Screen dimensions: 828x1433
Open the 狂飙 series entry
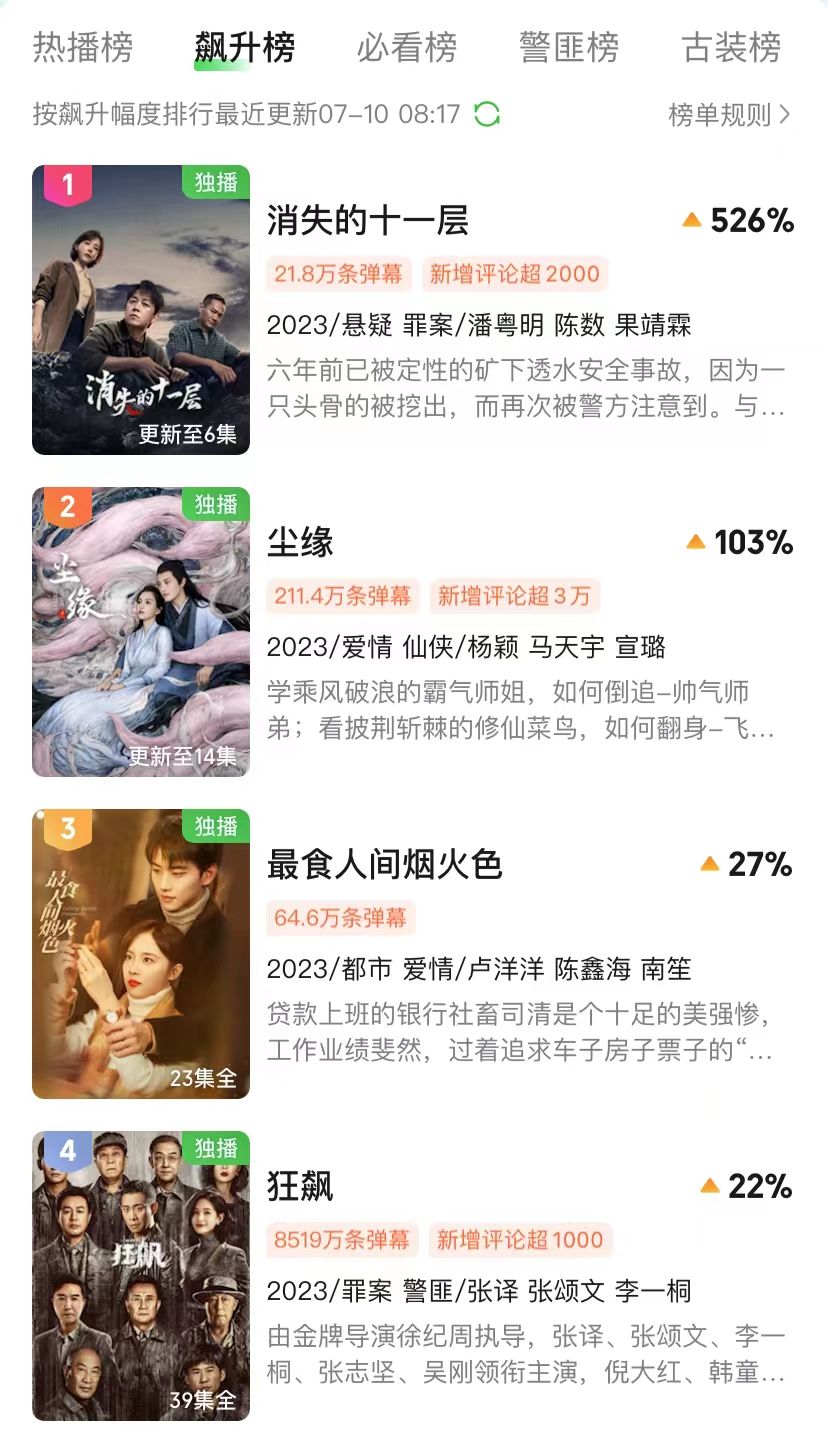pos(300,1187)
